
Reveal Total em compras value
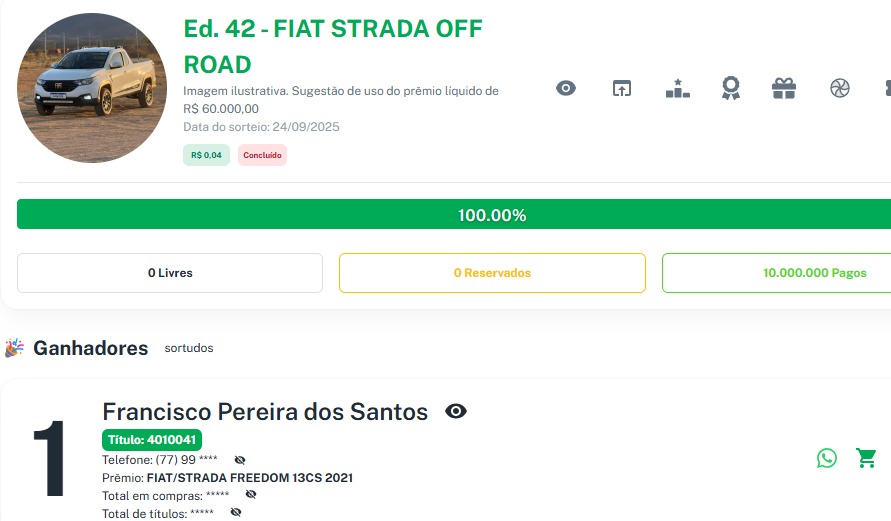point(251,495)
